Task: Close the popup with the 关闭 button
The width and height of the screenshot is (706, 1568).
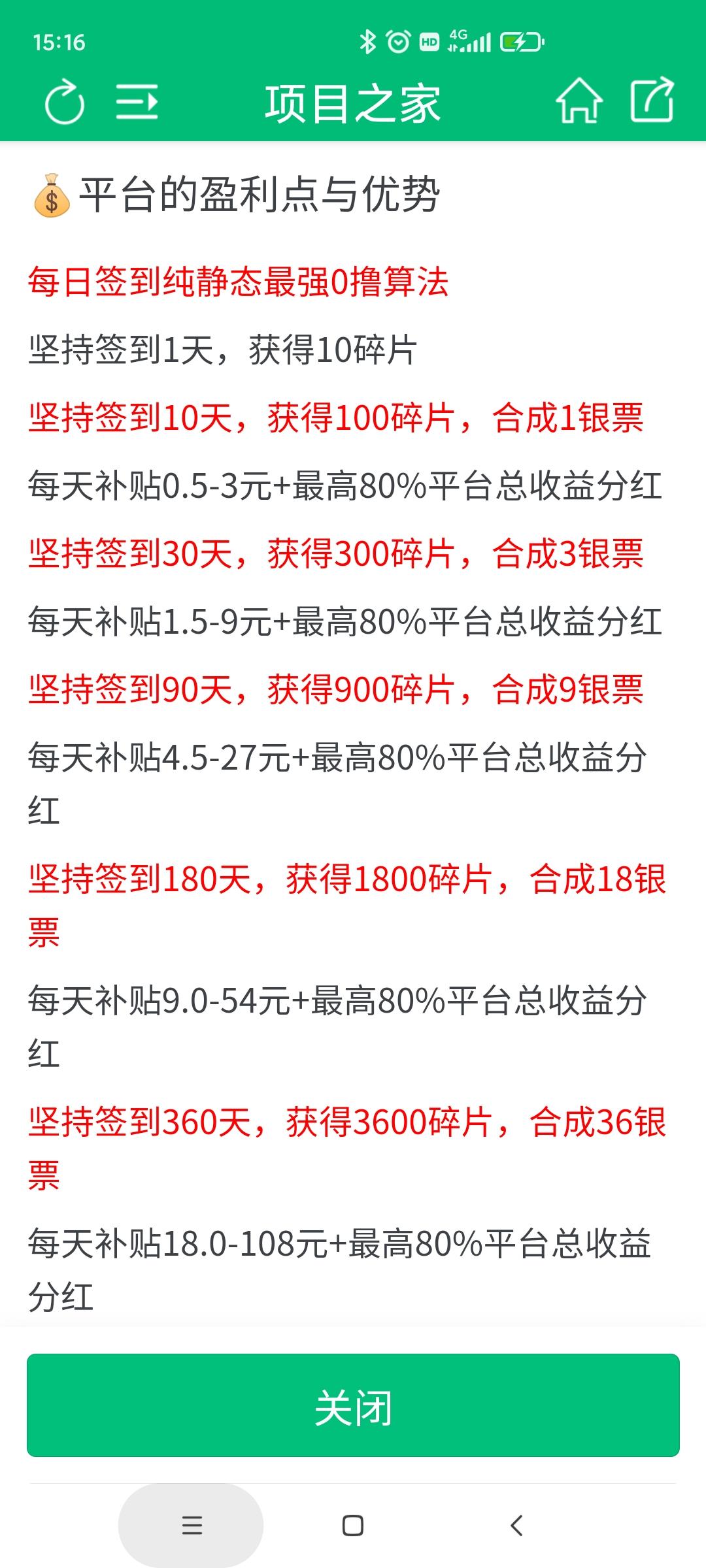Action: (x=353, y=1405)
